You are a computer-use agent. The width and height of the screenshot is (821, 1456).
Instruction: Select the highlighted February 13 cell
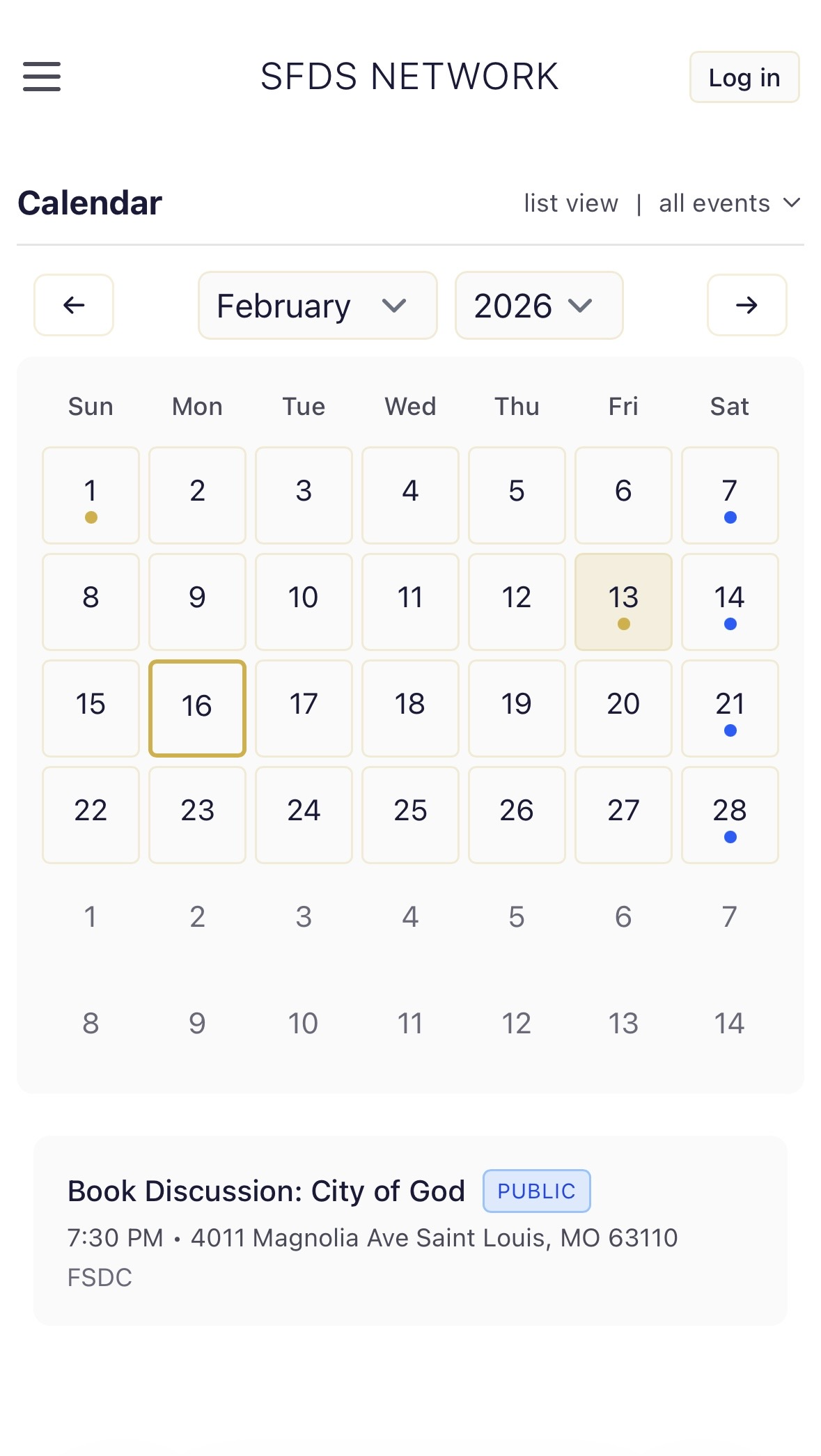tap(623, 602)
